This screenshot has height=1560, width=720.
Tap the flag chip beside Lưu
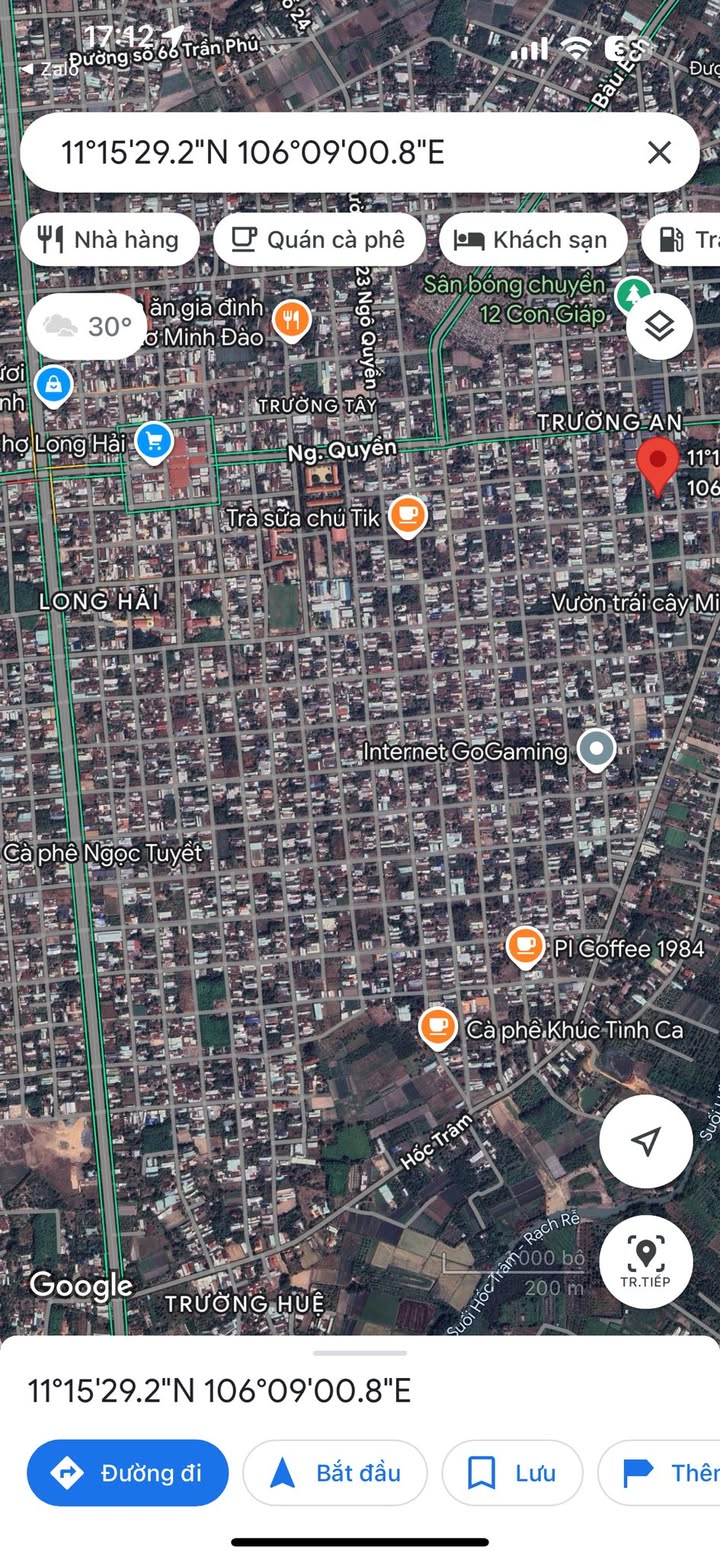659,1473
